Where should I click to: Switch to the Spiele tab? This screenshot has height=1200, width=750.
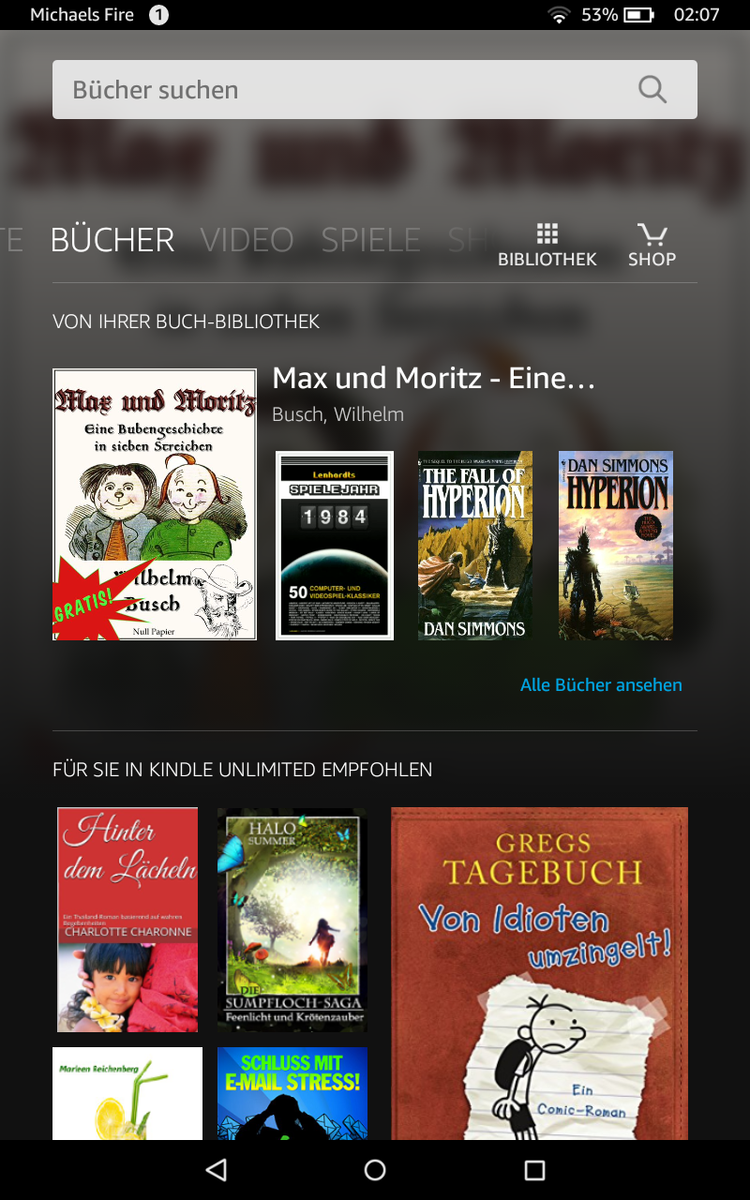point(370,240)
